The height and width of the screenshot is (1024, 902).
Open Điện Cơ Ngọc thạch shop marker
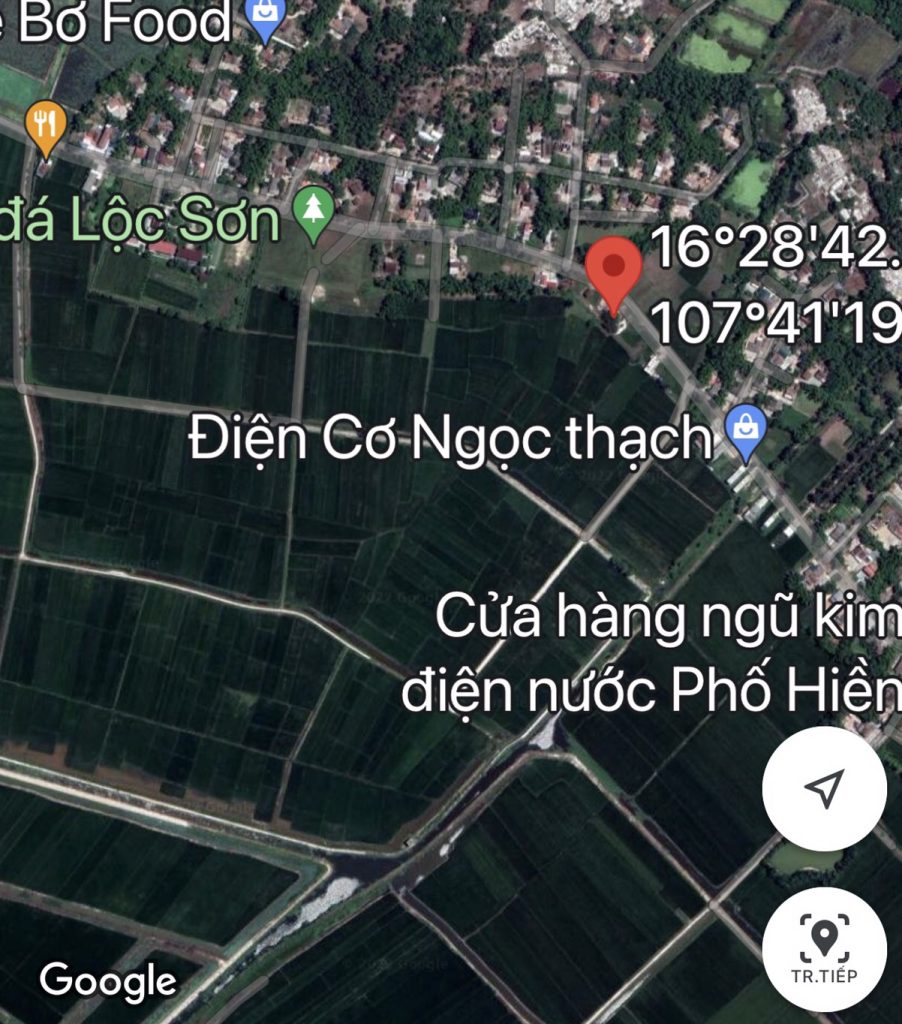click(745, 431)
